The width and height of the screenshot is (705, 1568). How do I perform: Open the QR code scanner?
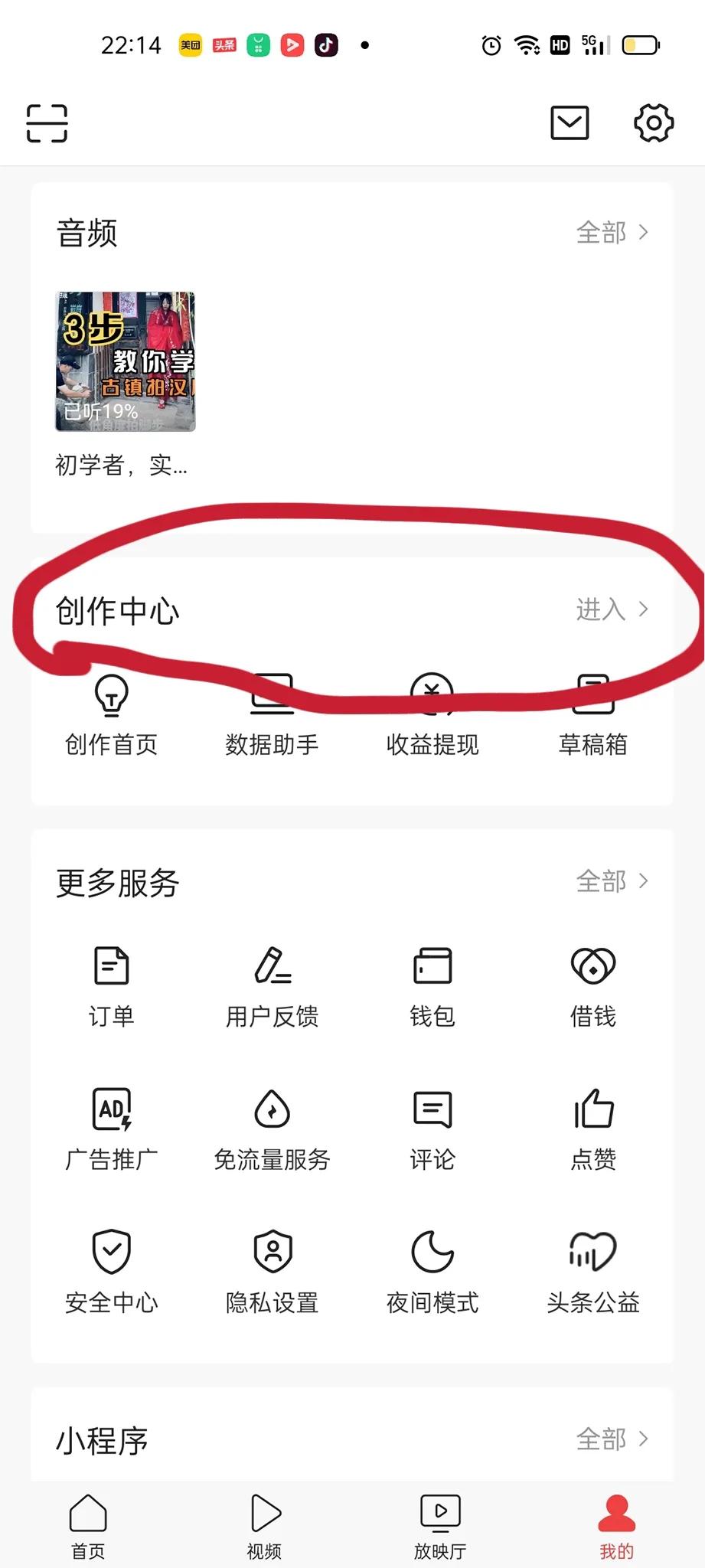pos(46,122)
